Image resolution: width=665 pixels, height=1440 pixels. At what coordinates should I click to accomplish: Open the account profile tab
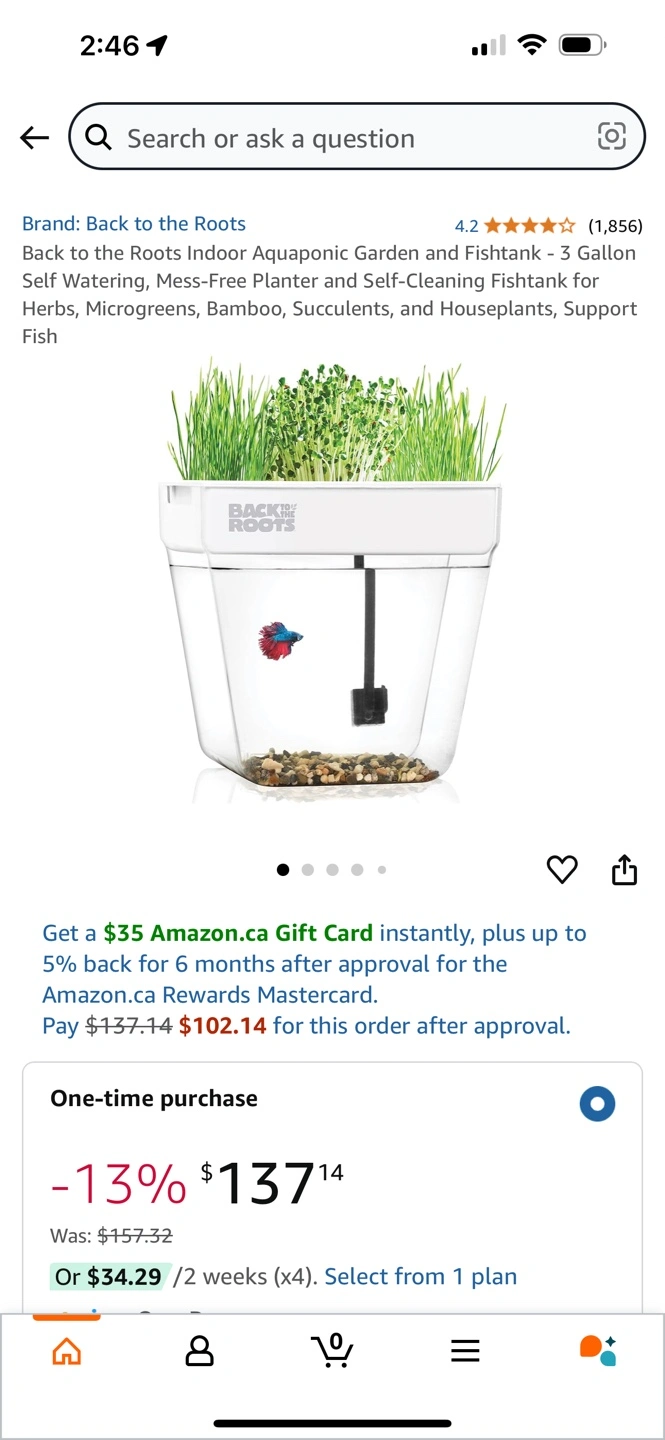(200, 1352)
